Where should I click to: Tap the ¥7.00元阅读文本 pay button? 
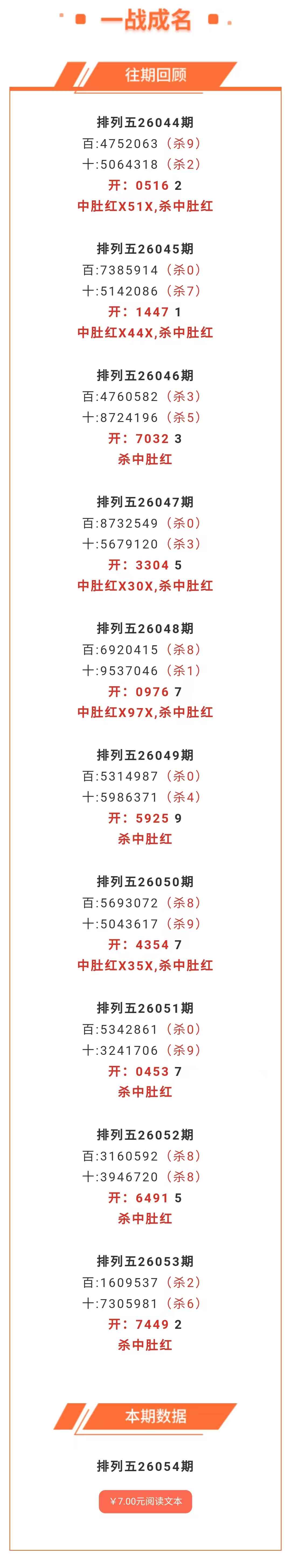[x=145, y=1501]
